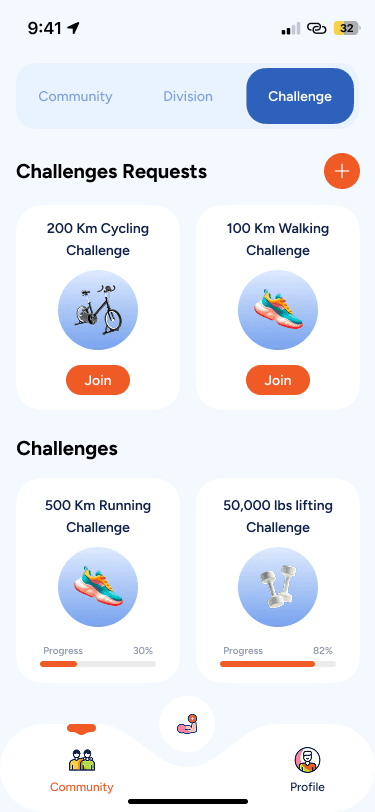
Task: Go to the Profile tab
Action: tap(307, 771)
